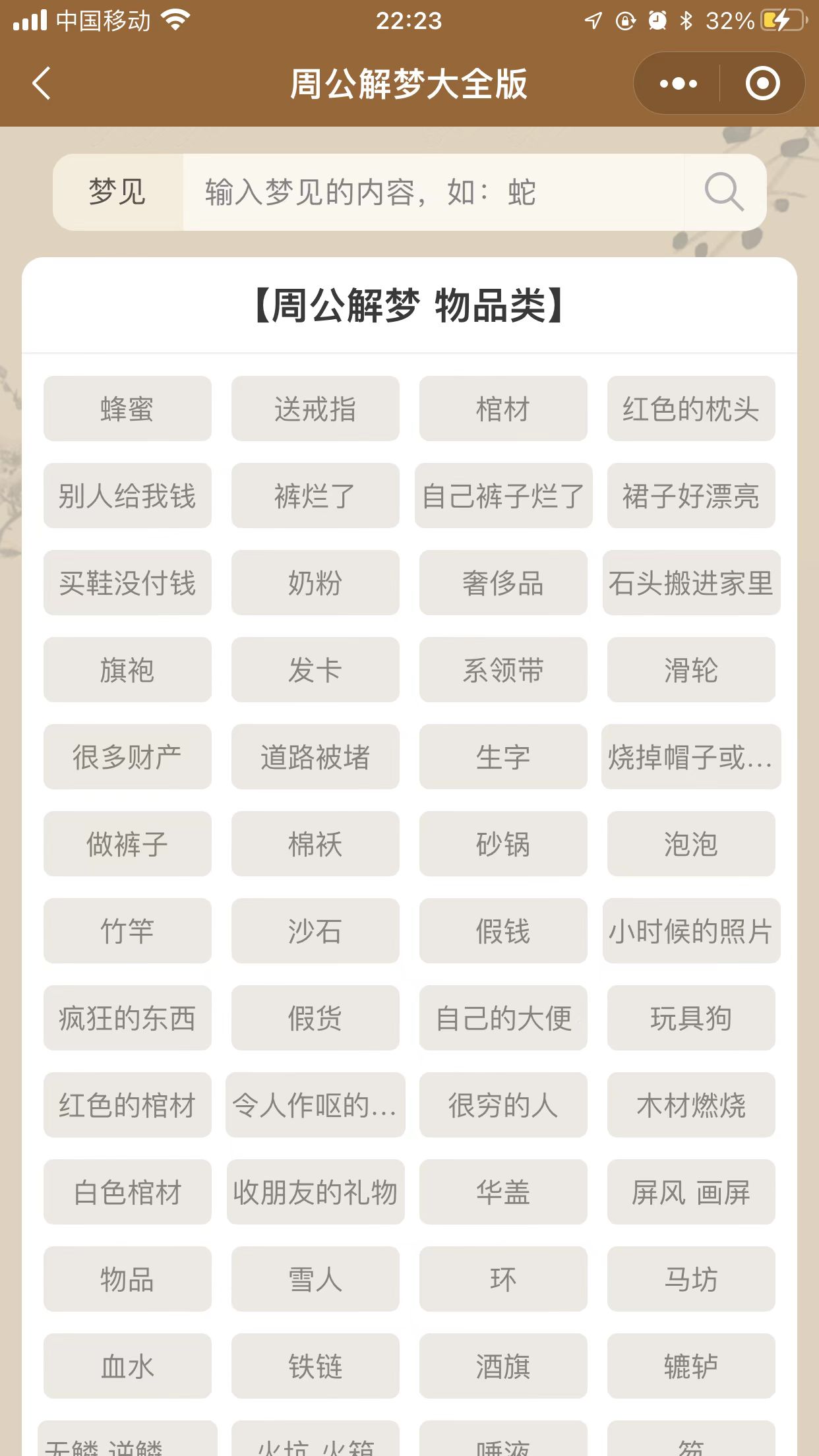The height and width of the screenshot is (1456, 819).
Task: Click the circular mini-program exit icon
Action: (762, 84)
